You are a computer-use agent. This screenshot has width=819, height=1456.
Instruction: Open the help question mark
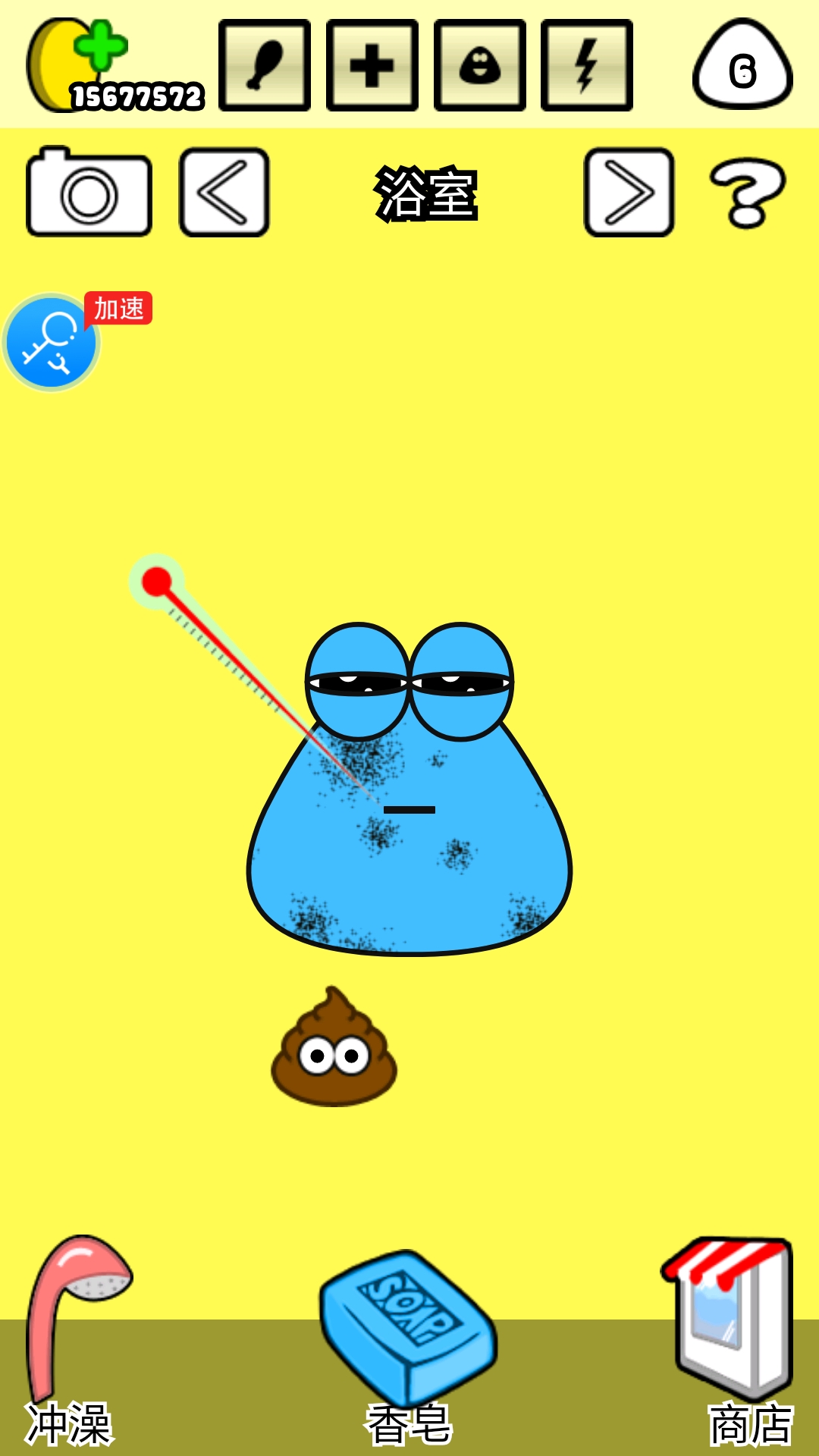[747, 193]
